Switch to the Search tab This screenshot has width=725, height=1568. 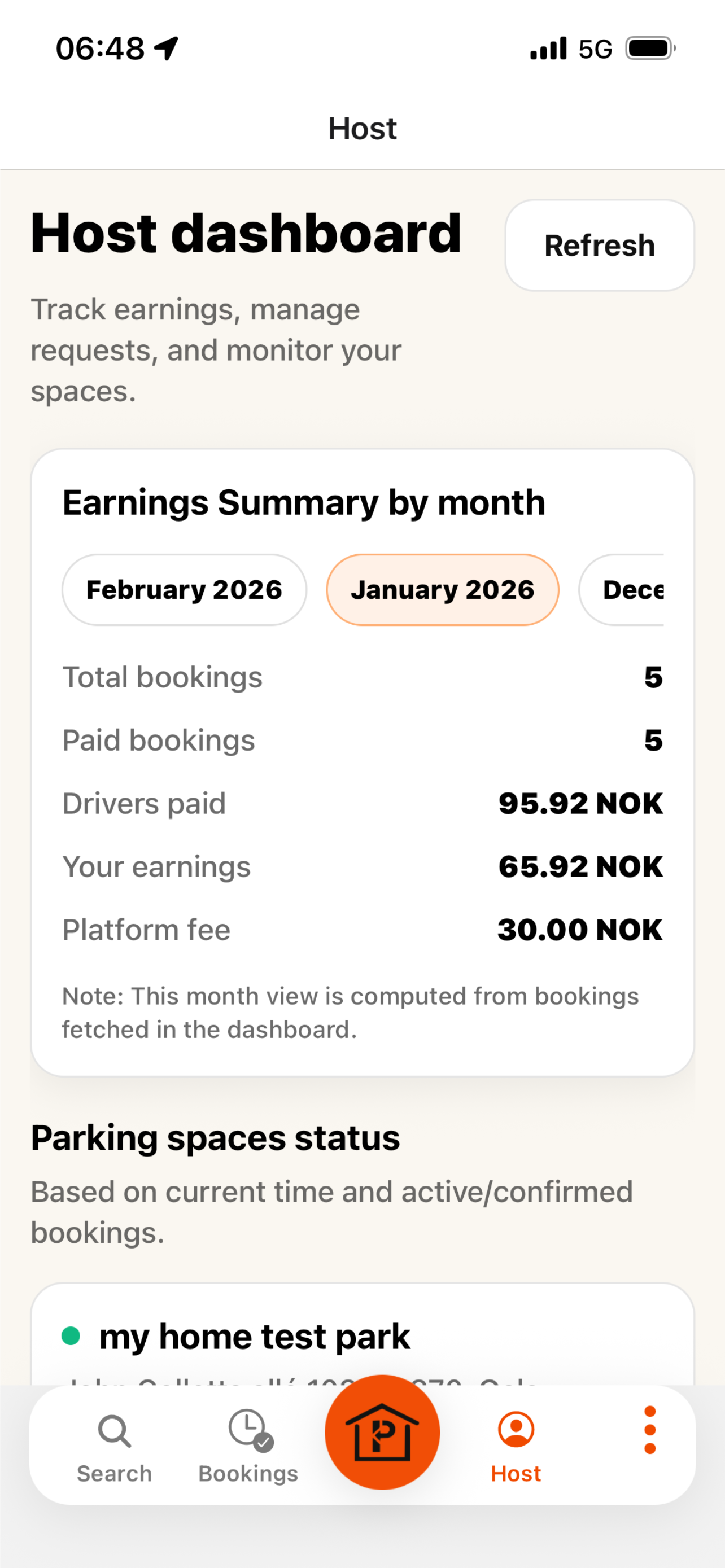[x=113, y=1449]
